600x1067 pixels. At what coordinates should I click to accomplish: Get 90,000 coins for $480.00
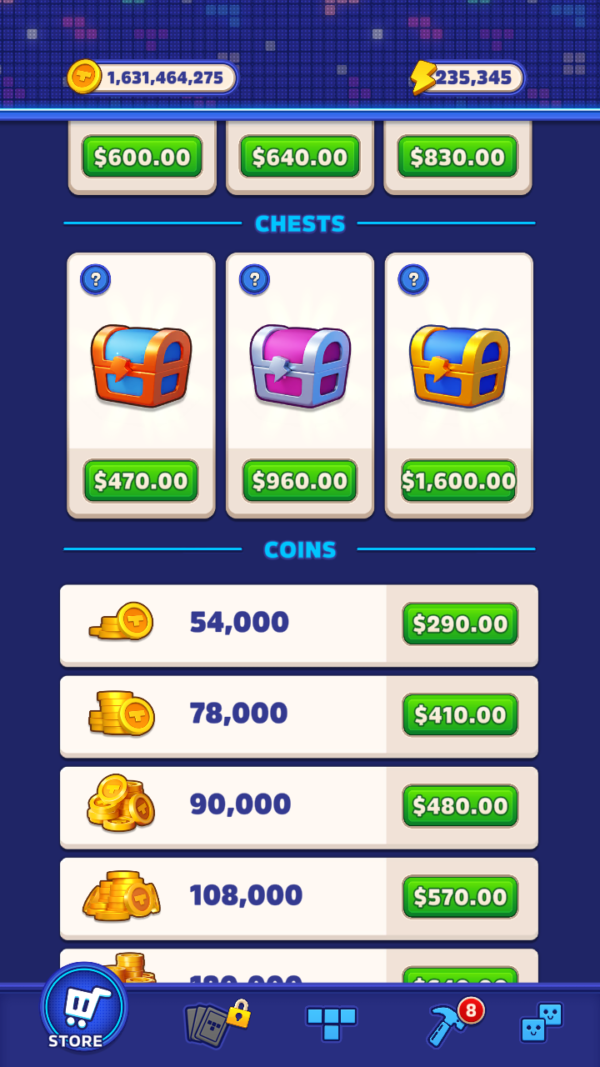pyautogui.click(x=460, y=806)
